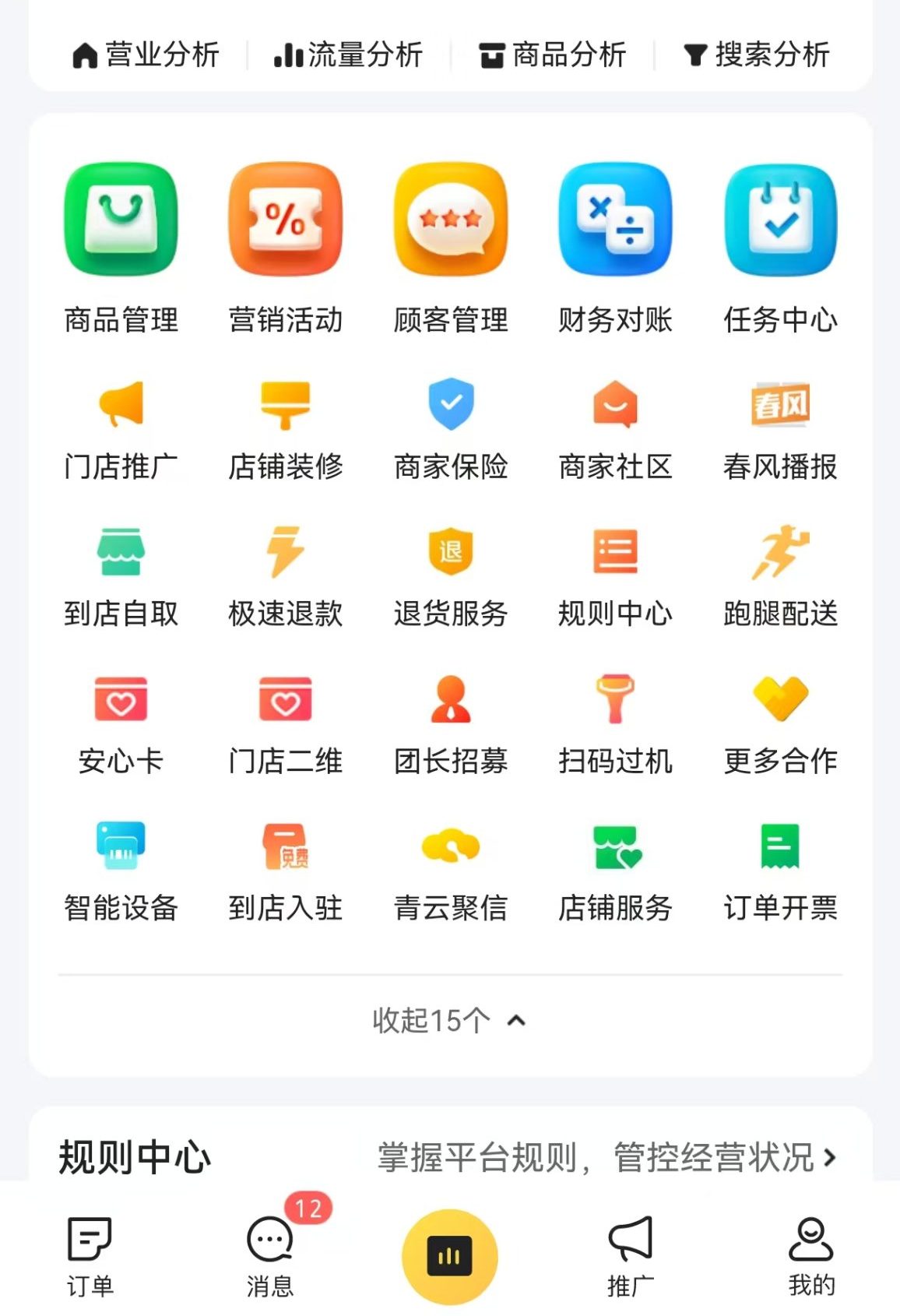Tap the yellow center dashboard button
The image size is (900, 1316).
449,1256
